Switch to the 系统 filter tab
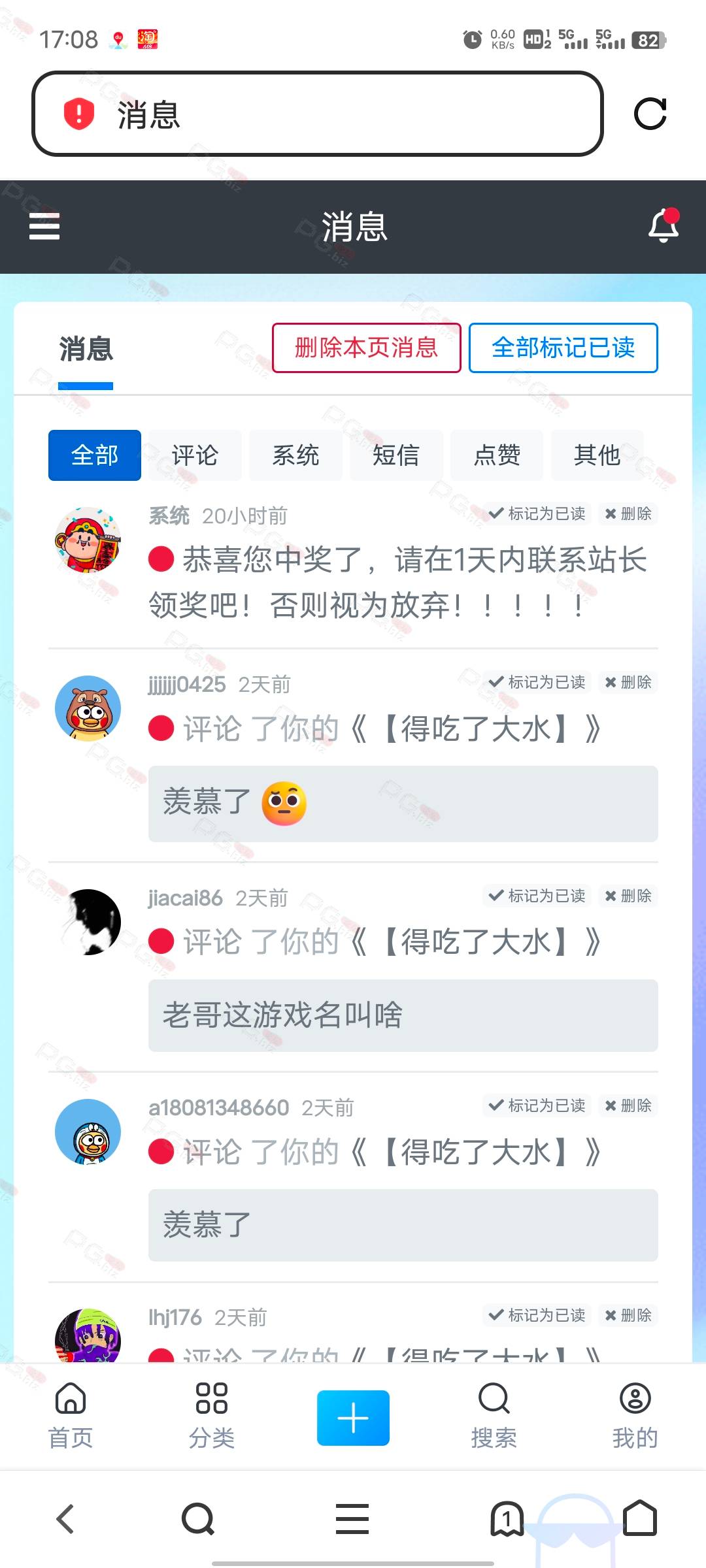 [295, 455]
